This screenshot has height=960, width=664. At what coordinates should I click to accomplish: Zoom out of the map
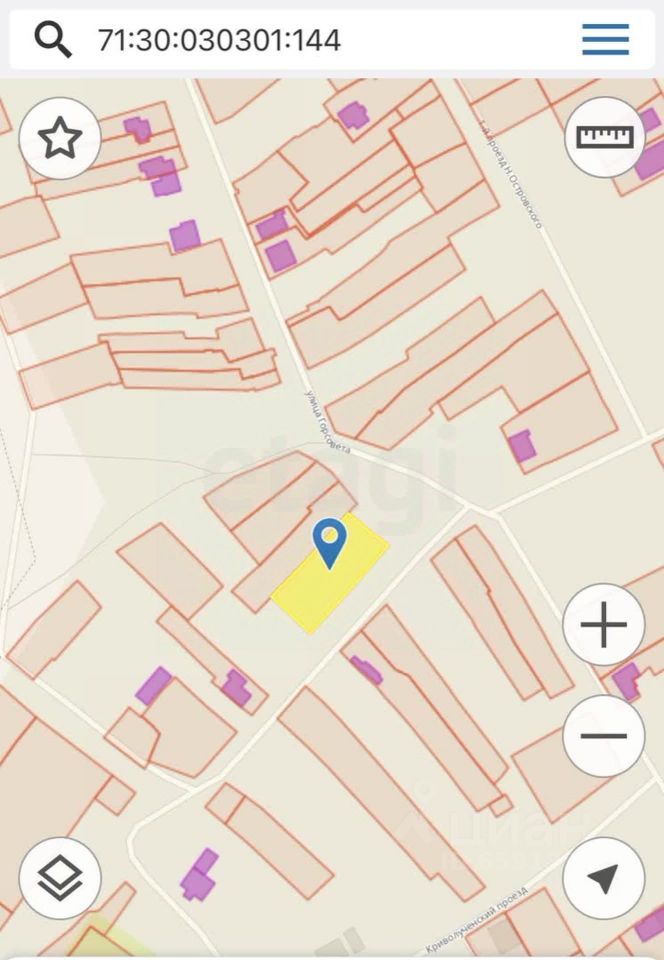(604, 737)
